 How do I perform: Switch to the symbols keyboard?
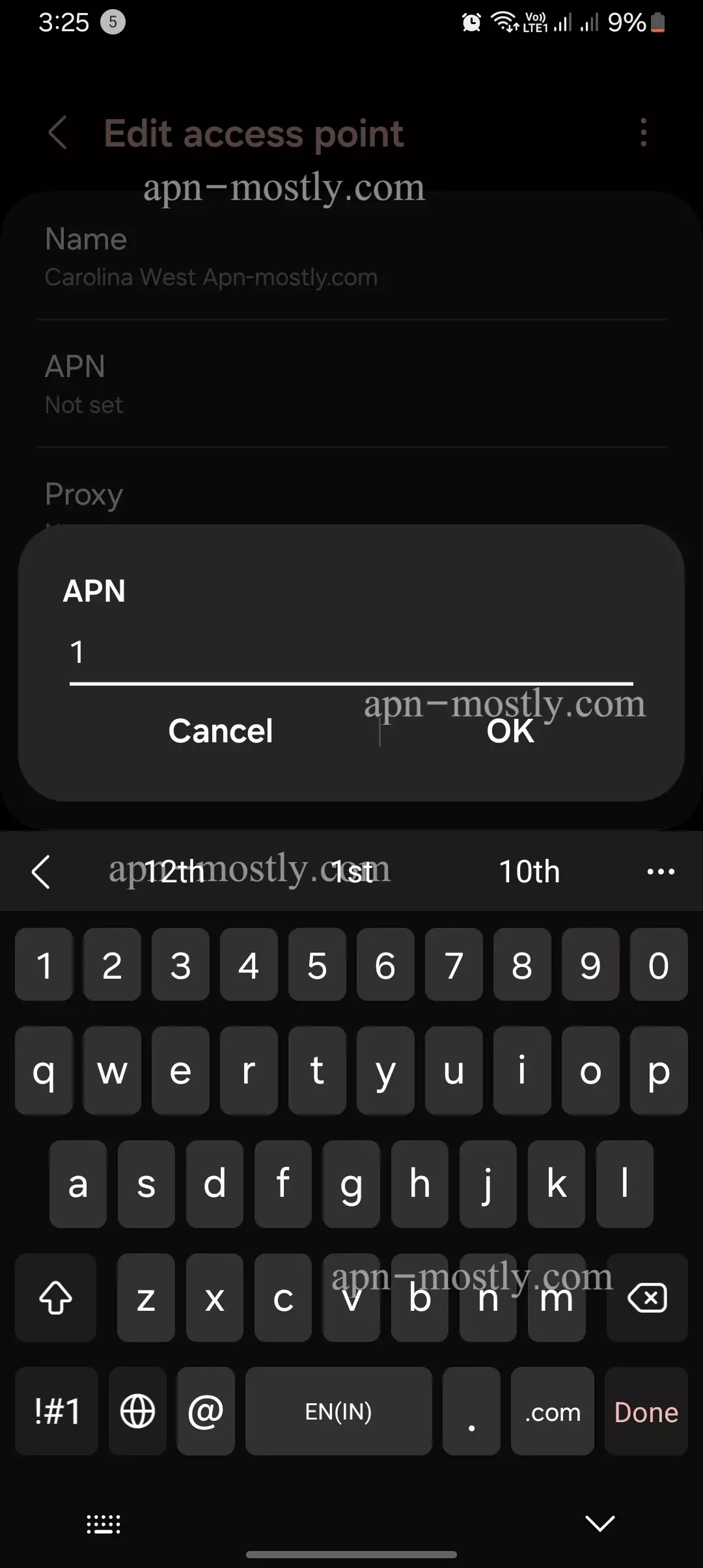coord(57,1411)
